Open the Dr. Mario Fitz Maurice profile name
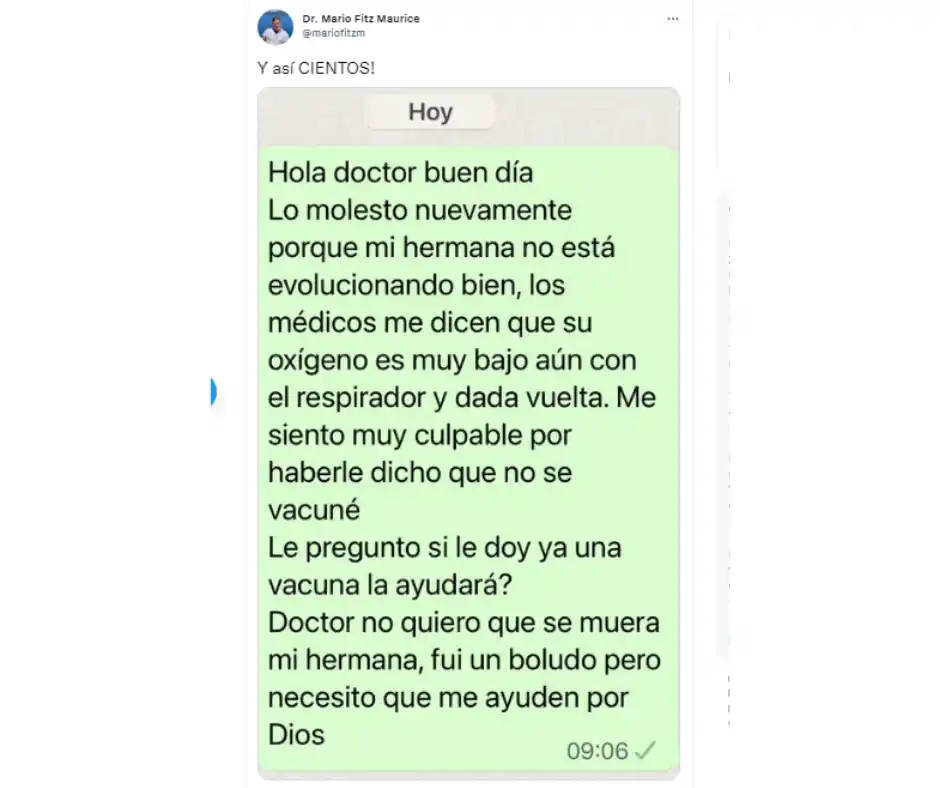Screen dimensions: 940x788 tap(359, 17)
